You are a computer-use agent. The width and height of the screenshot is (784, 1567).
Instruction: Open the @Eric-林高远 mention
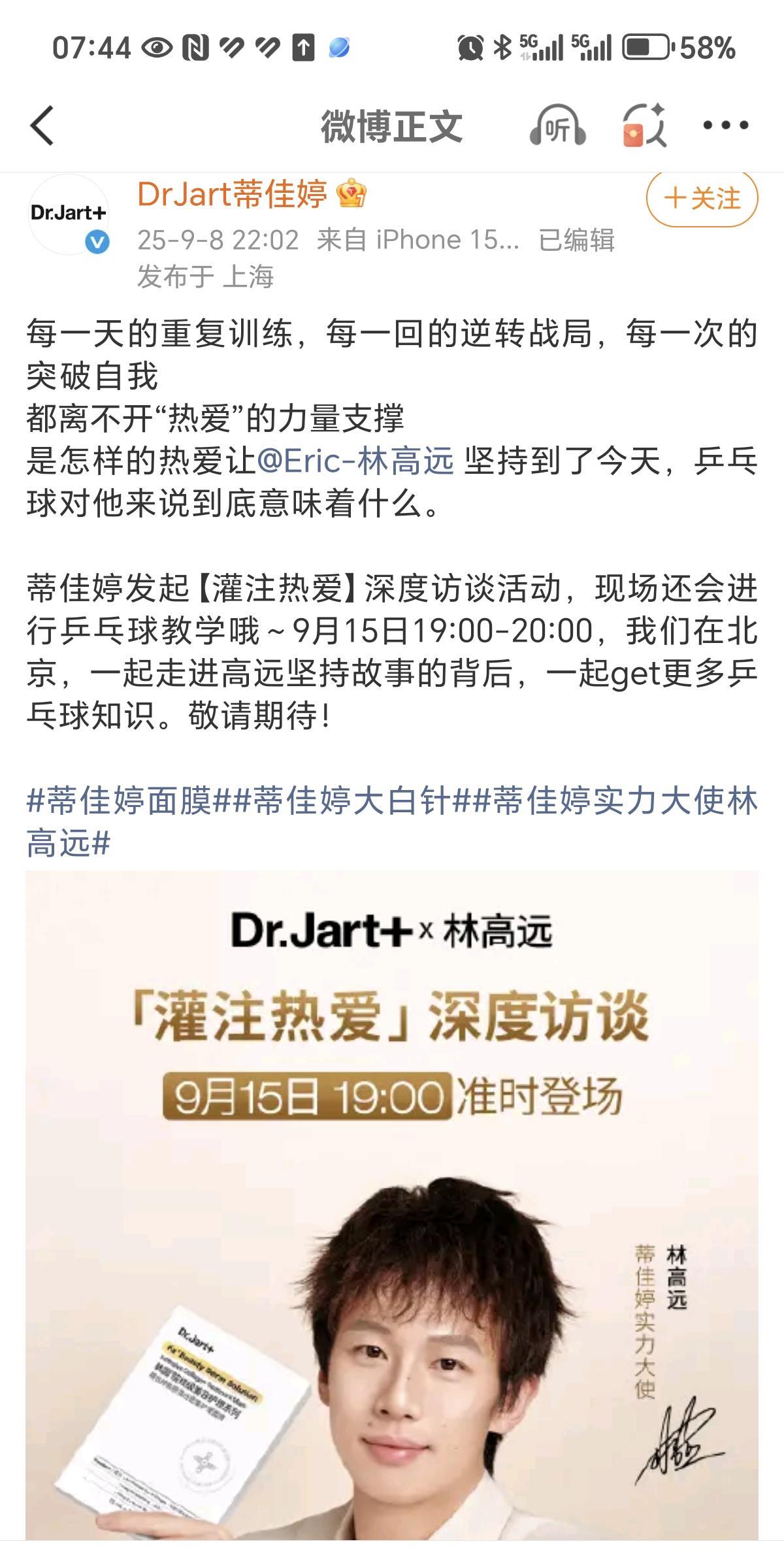(355, 461)
